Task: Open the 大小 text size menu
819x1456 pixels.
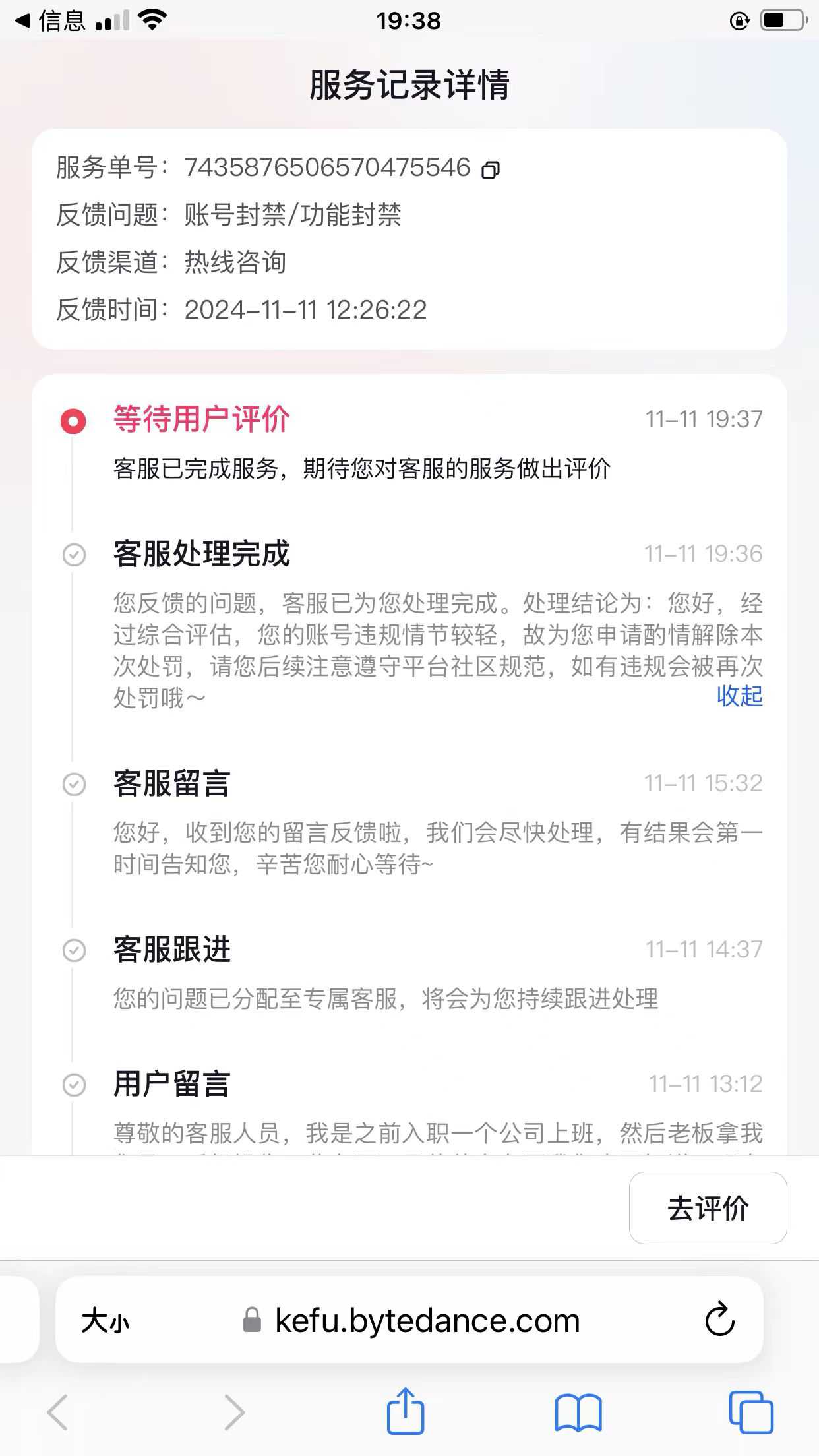Action: pyautogui.click(x=106, y=1321)
